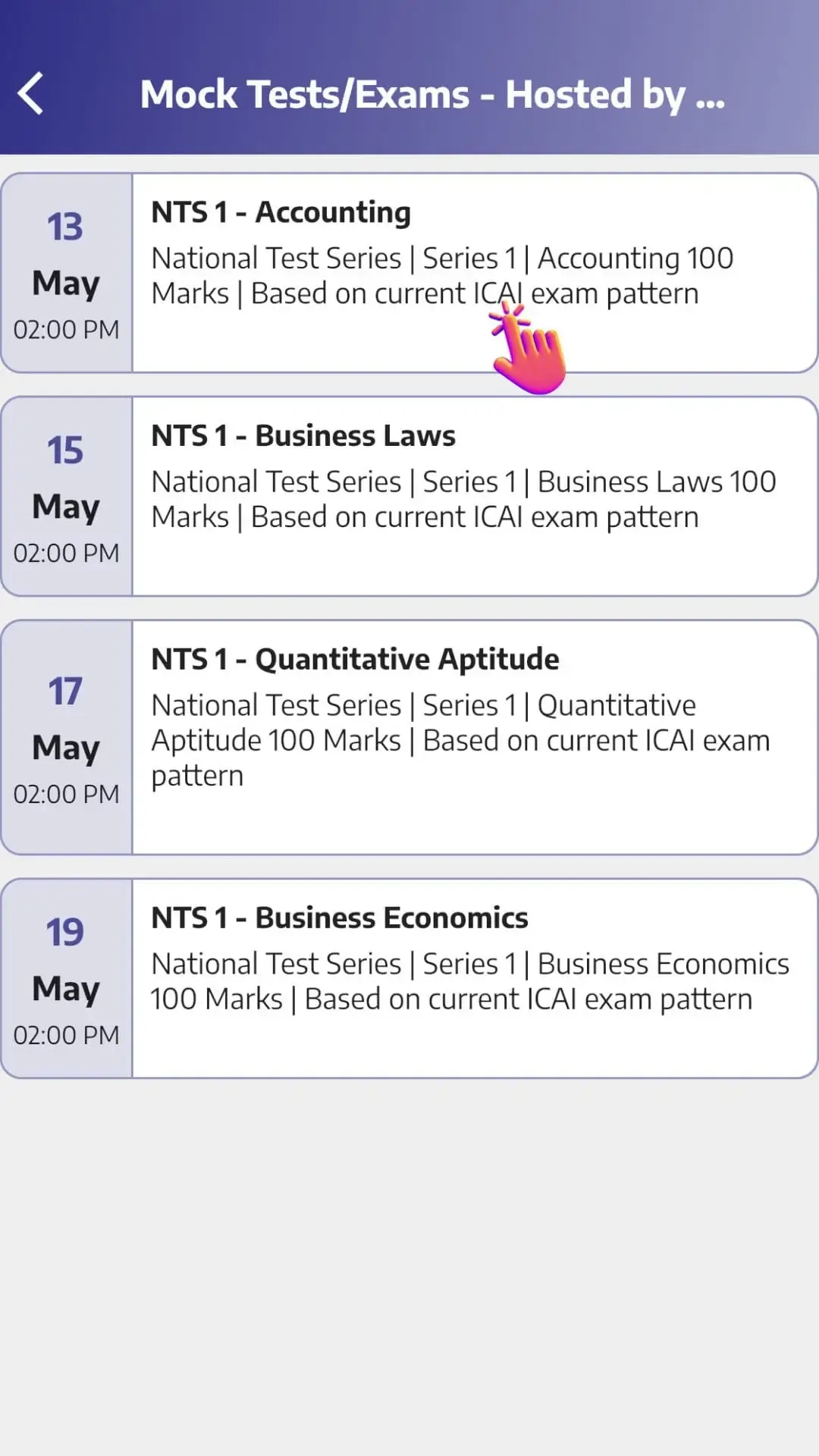Tap the 02:00 PM time under May 15

click(66, 553)
